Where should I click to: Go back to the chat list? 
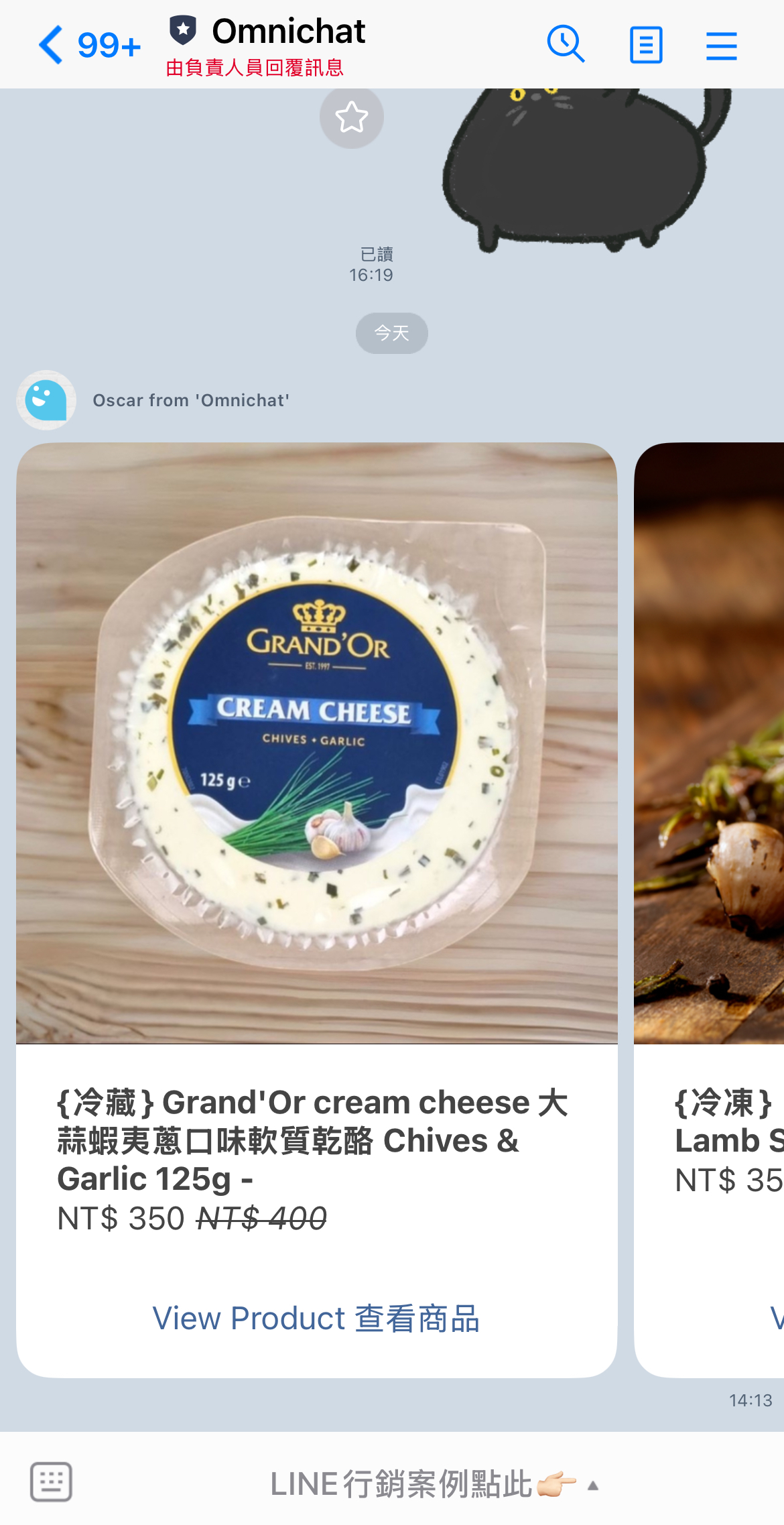tap(52, 46)
